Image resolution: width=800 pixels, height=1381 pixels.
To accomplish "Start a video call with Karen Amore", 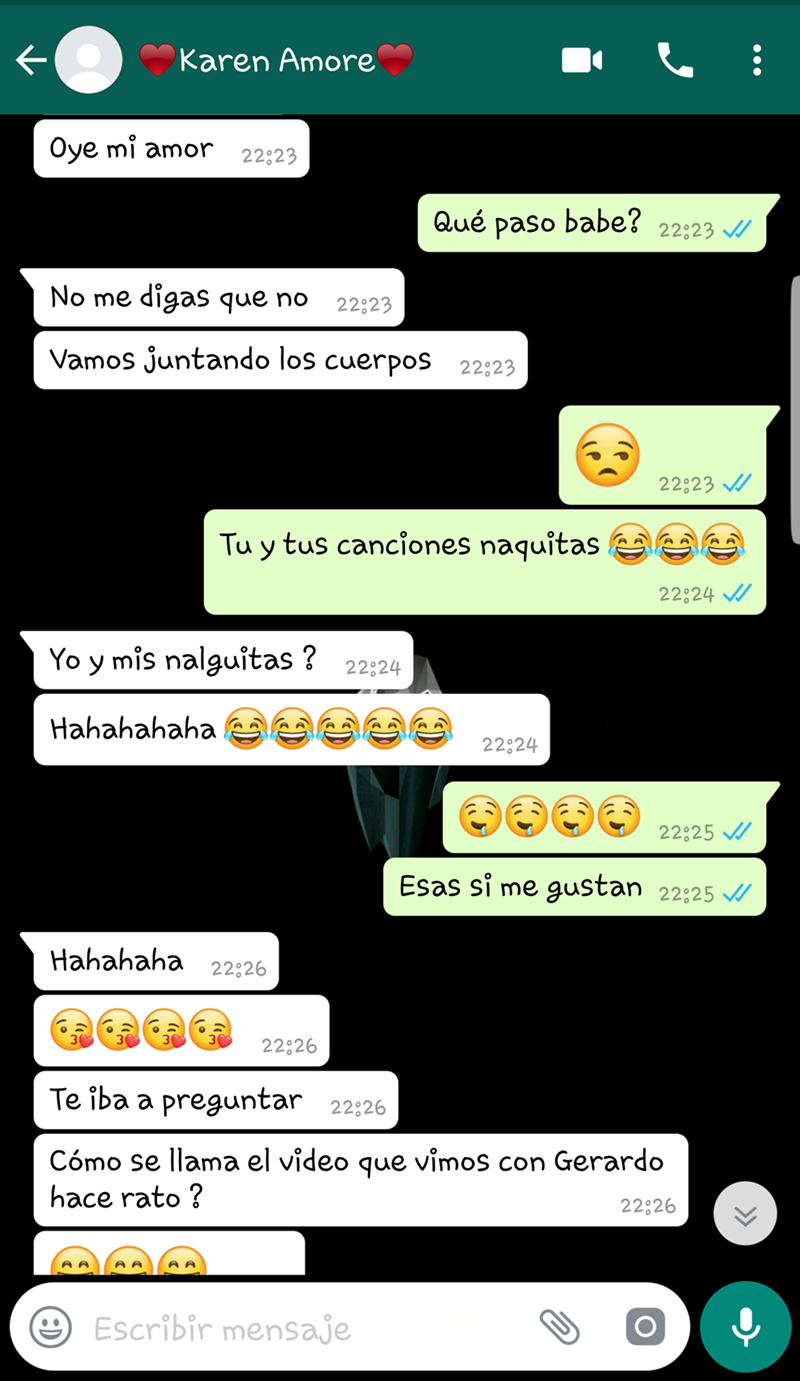I will click(x=582, y=61).
